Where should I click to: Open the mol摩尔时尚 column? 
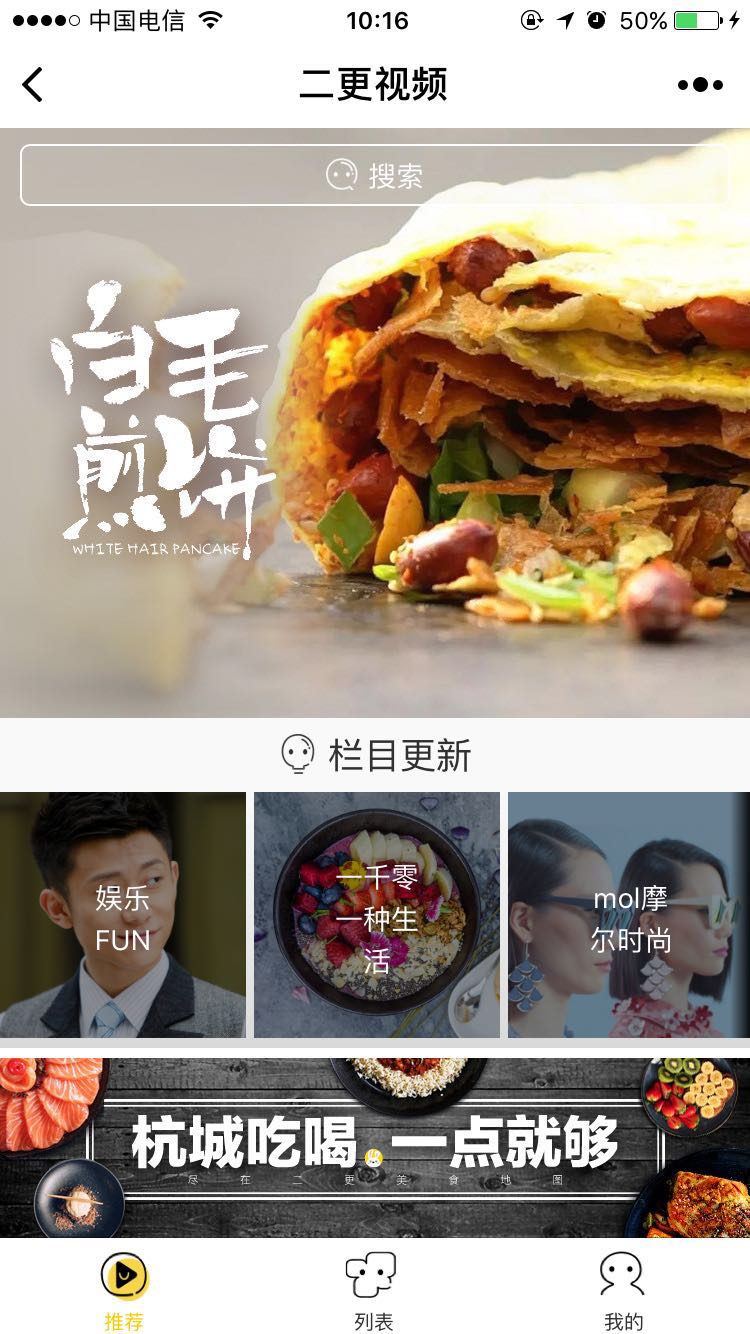point(630,915)
